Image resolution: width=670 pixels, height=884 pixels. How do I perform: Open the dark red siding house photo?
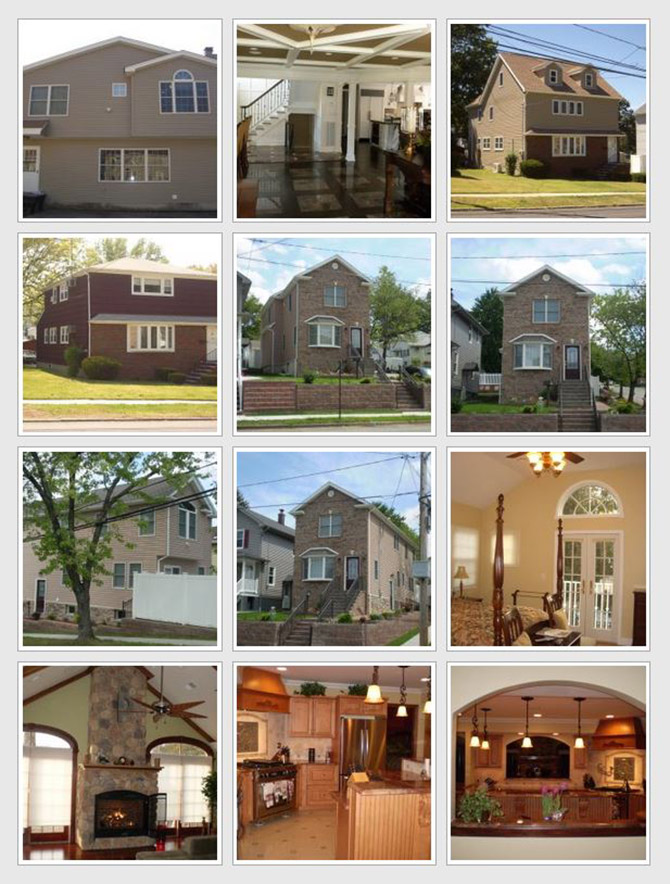point(120,333)
